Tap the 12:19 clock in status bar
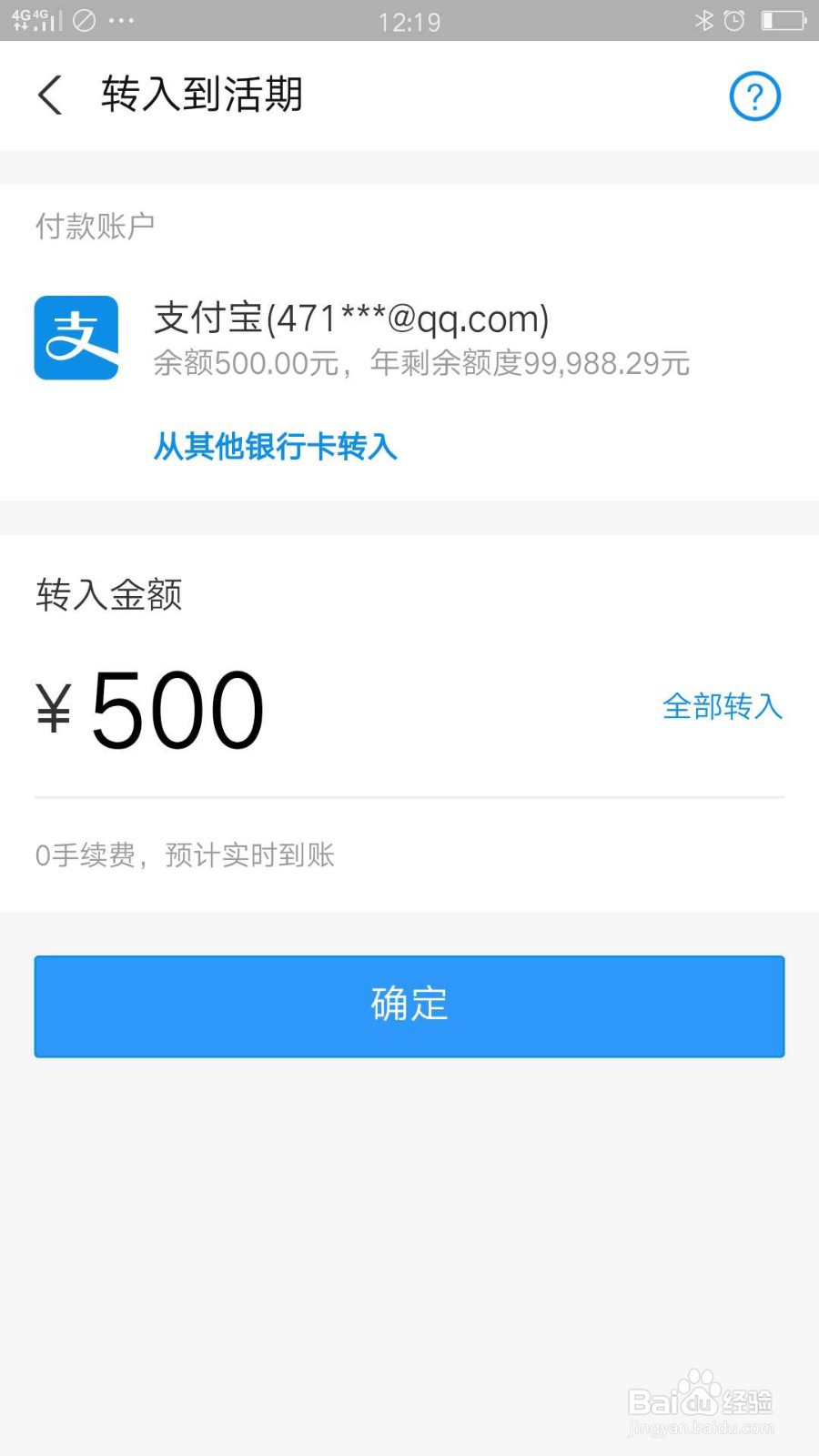 coord(411,22)
